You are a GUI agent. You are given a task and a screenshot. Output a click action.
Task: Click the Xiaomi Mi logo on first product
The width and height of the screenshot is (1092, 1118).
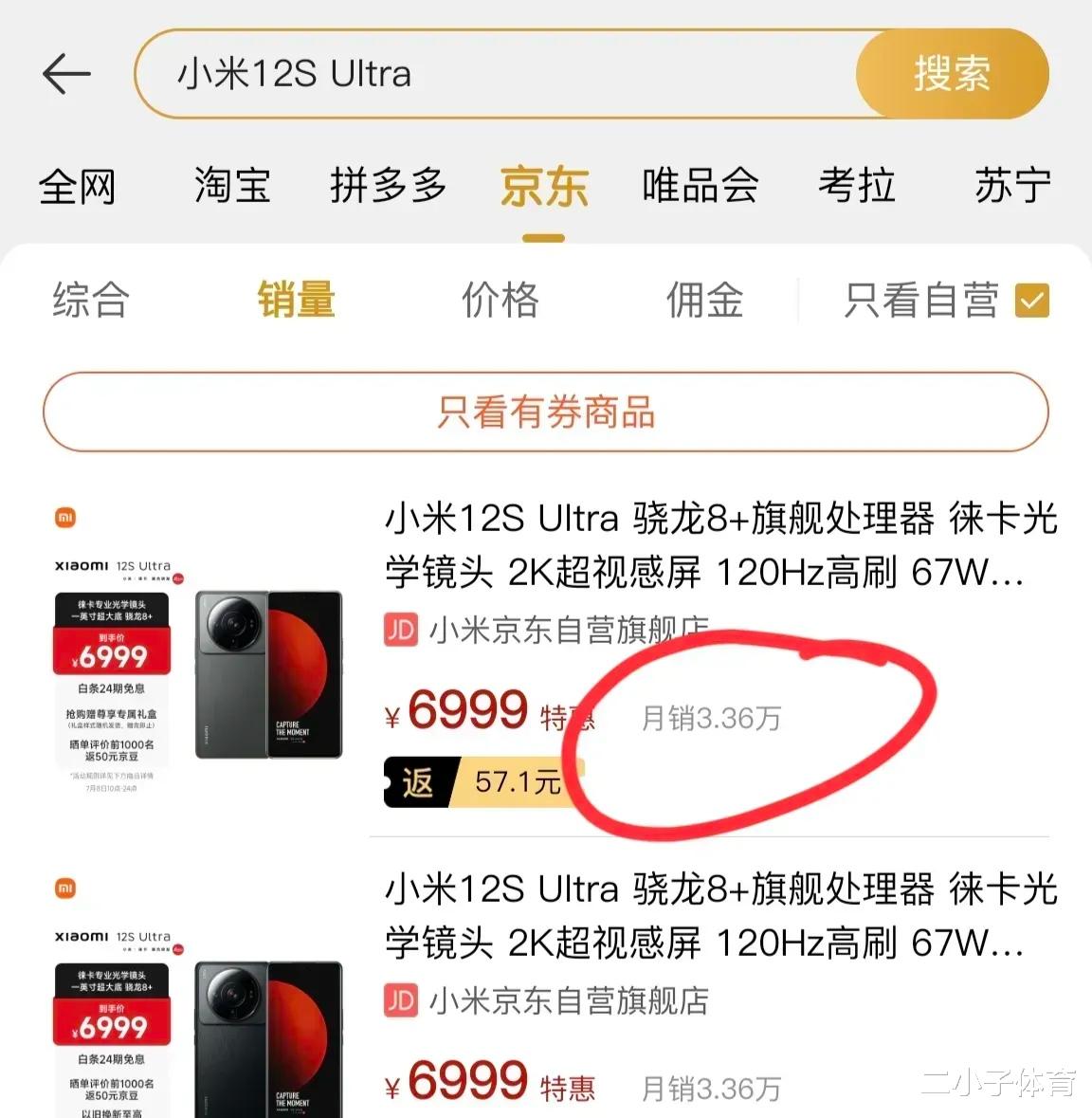point(66,518)
